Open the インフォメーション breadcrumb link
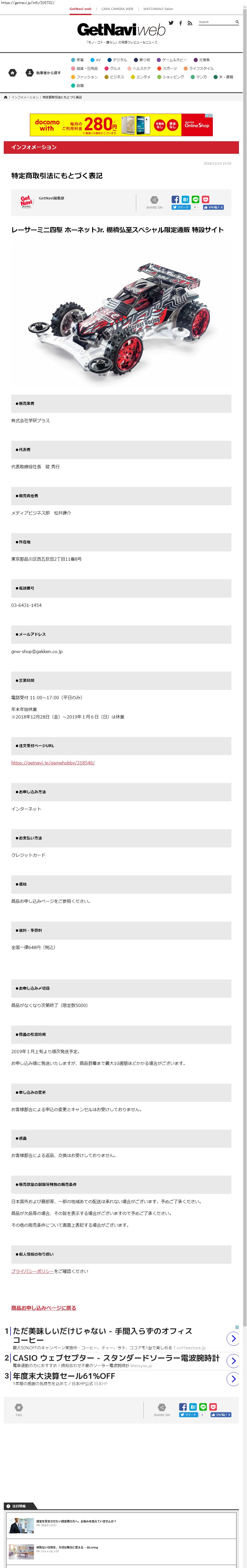Screen dimensions: 247x1568 (24, 97)
